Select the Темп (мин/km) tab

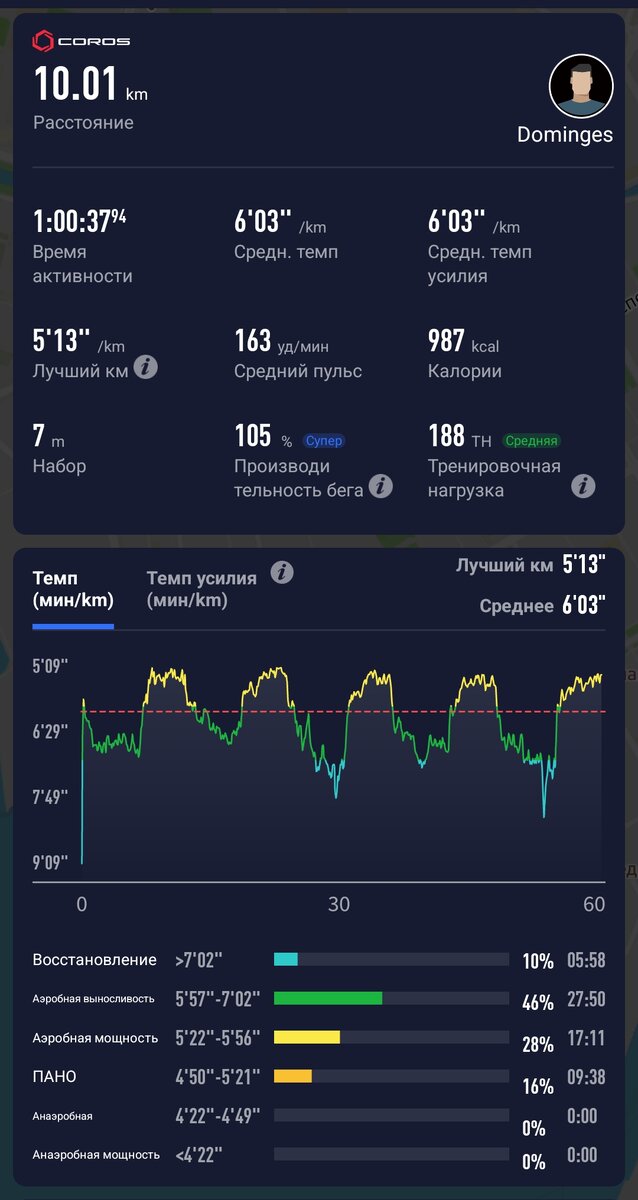pyautogui.click(x=73, y=589)
